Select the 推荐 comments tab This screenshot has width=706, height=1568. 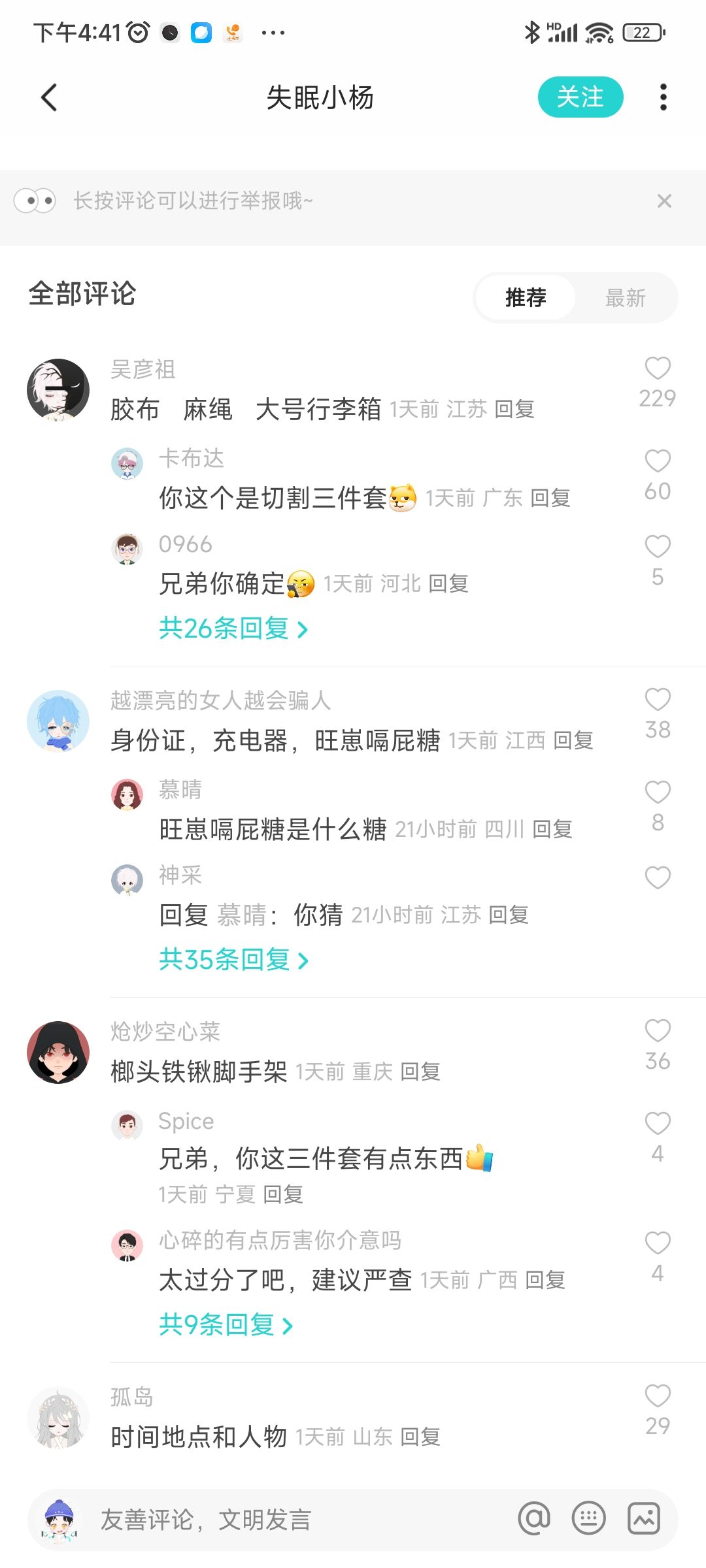point(526,298)
